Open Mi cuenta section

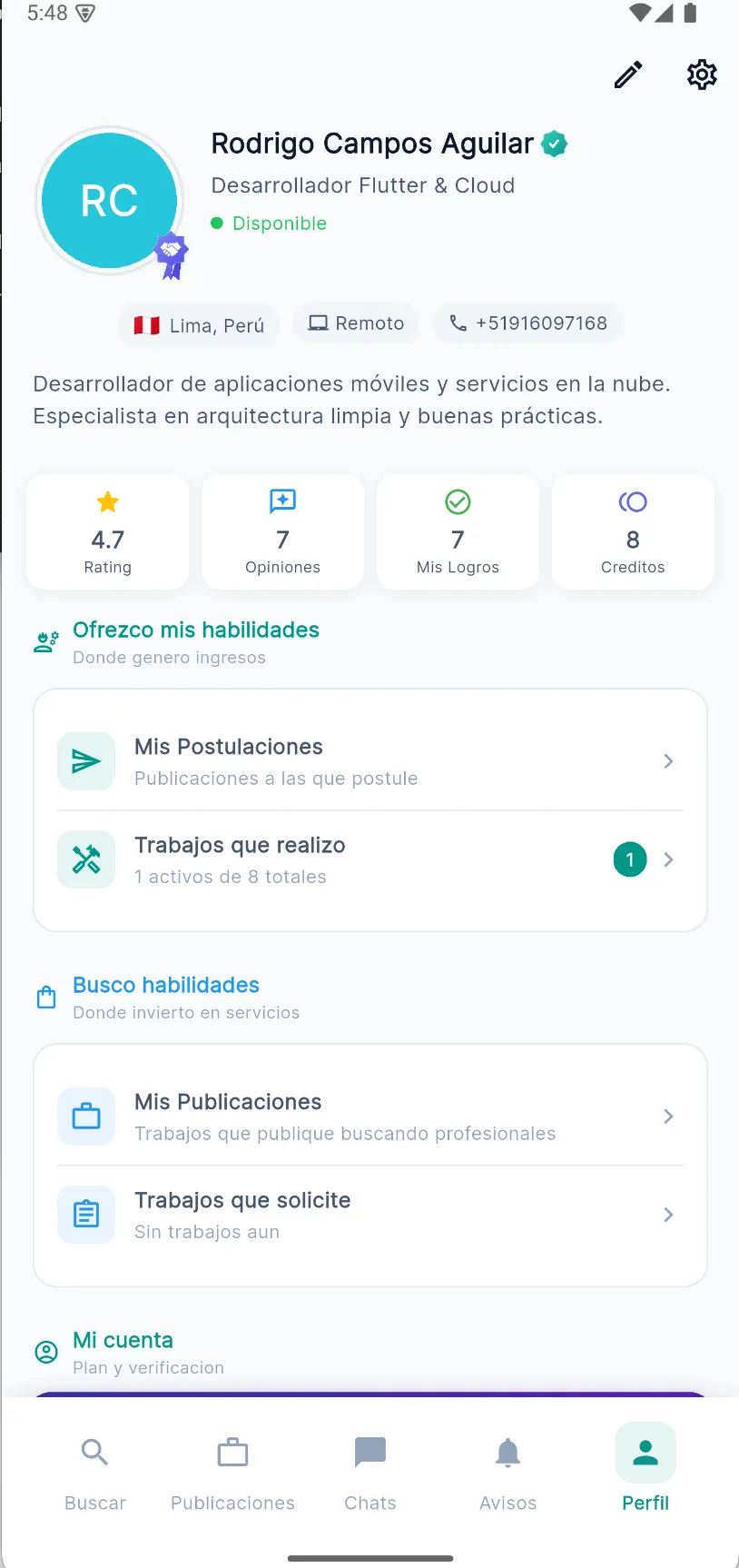click(x=123, y=1340)
